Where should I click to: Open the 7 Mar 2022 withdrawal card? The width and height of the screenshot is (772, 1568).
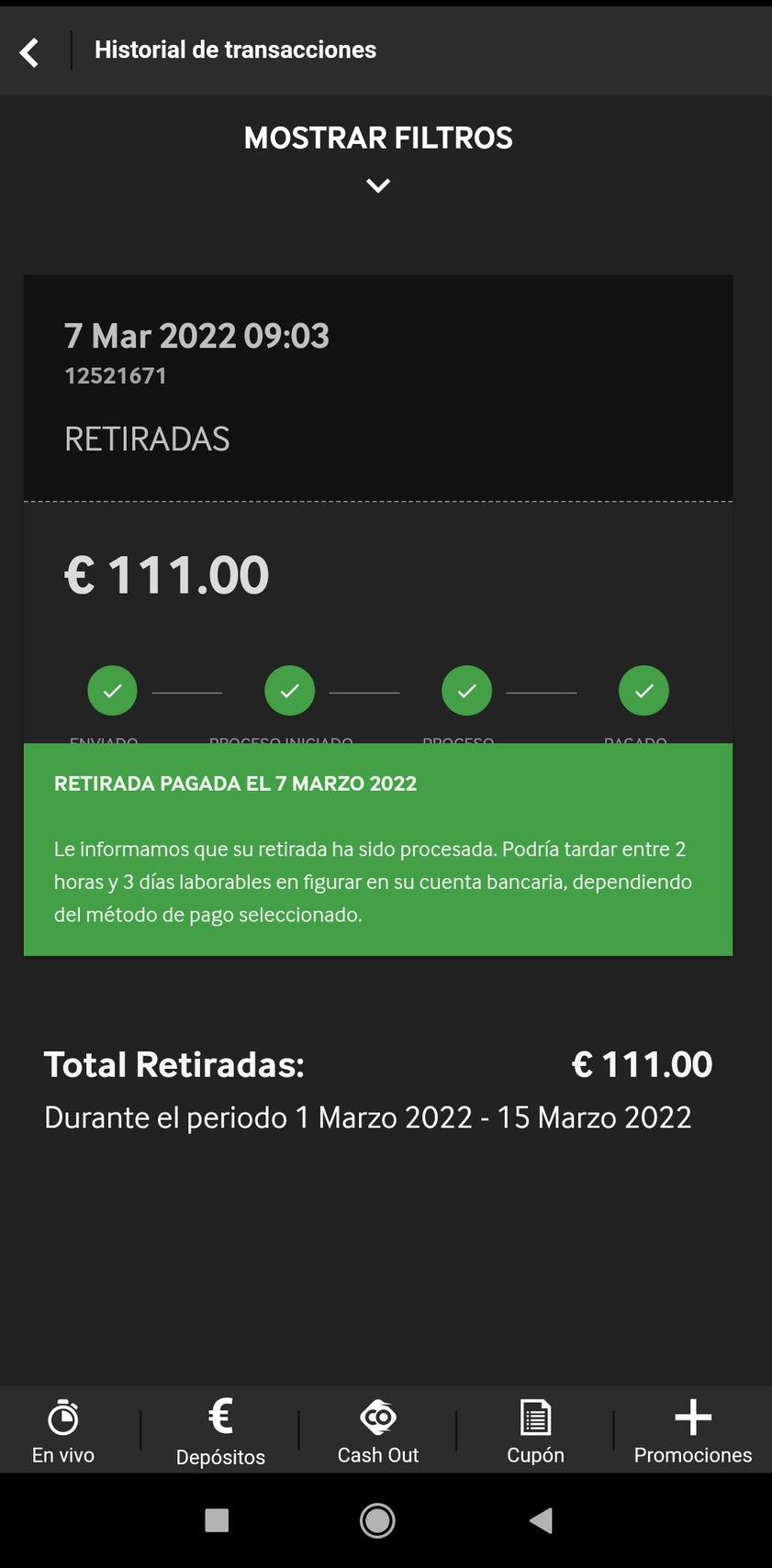coord(378,509)
